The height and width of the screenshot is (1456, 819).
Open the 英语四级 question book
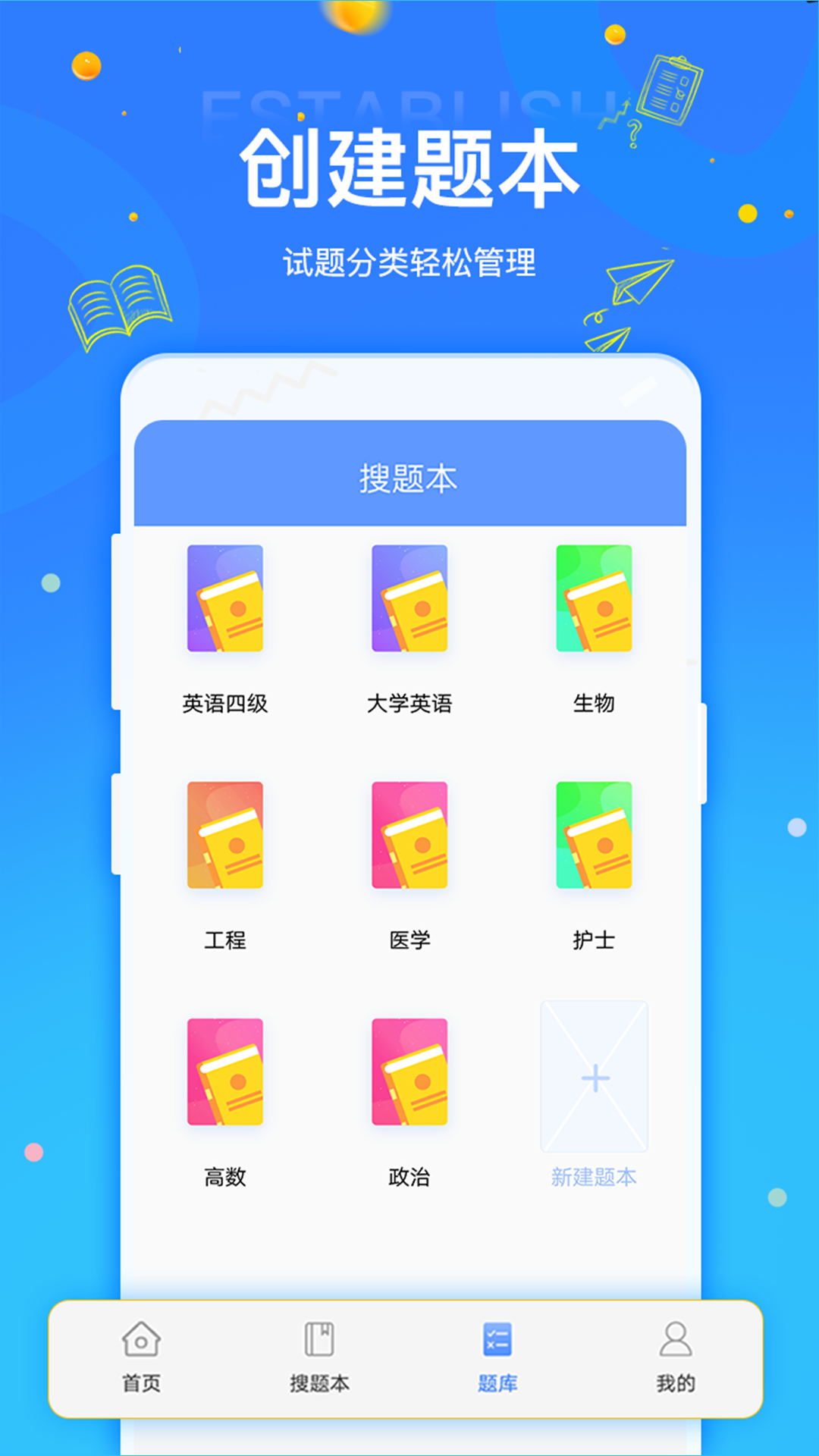[x=225, y=599]
